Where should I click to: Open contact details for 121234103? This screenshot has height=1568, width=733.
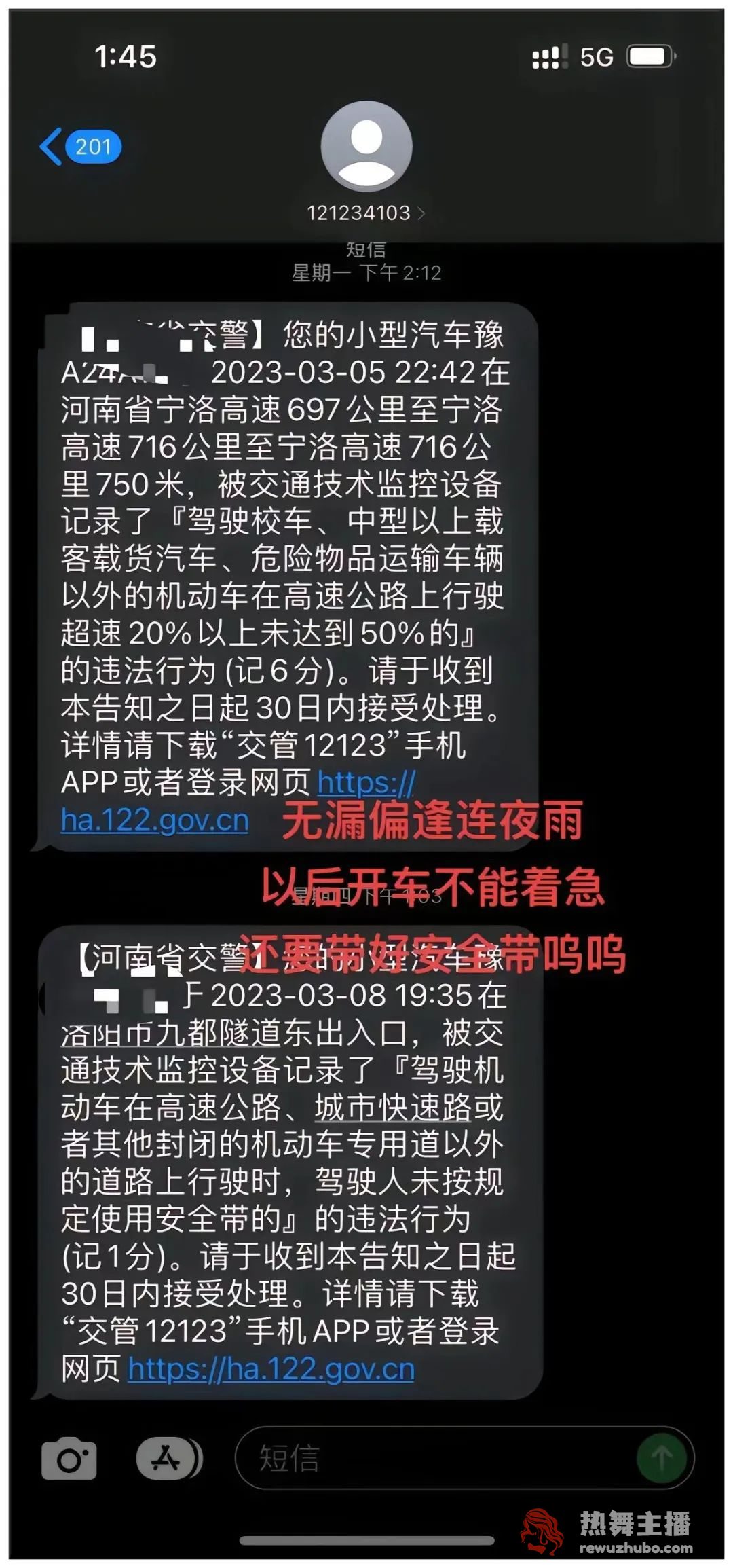click(366, 213)
